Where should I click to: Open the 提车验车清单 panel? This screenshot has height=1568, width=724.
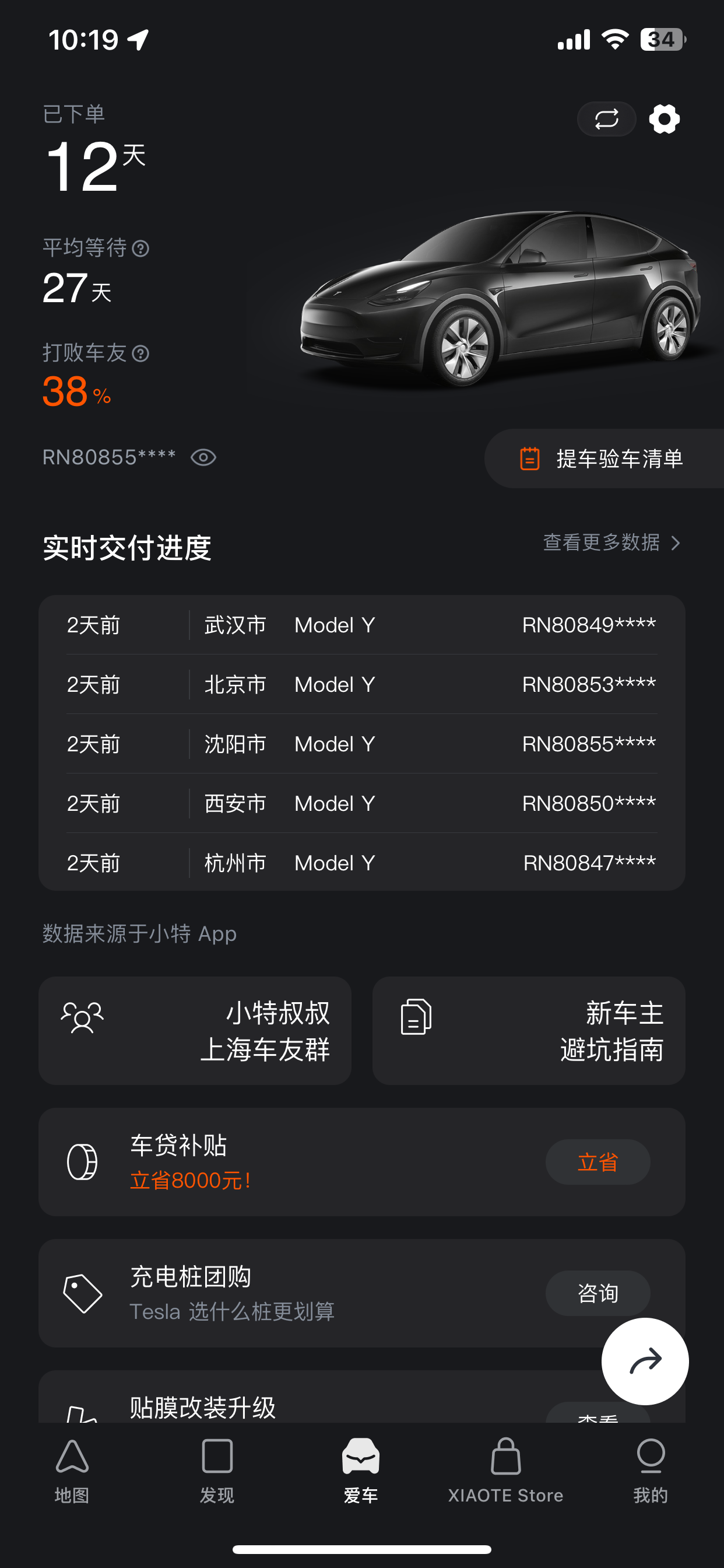coord(619,460)
